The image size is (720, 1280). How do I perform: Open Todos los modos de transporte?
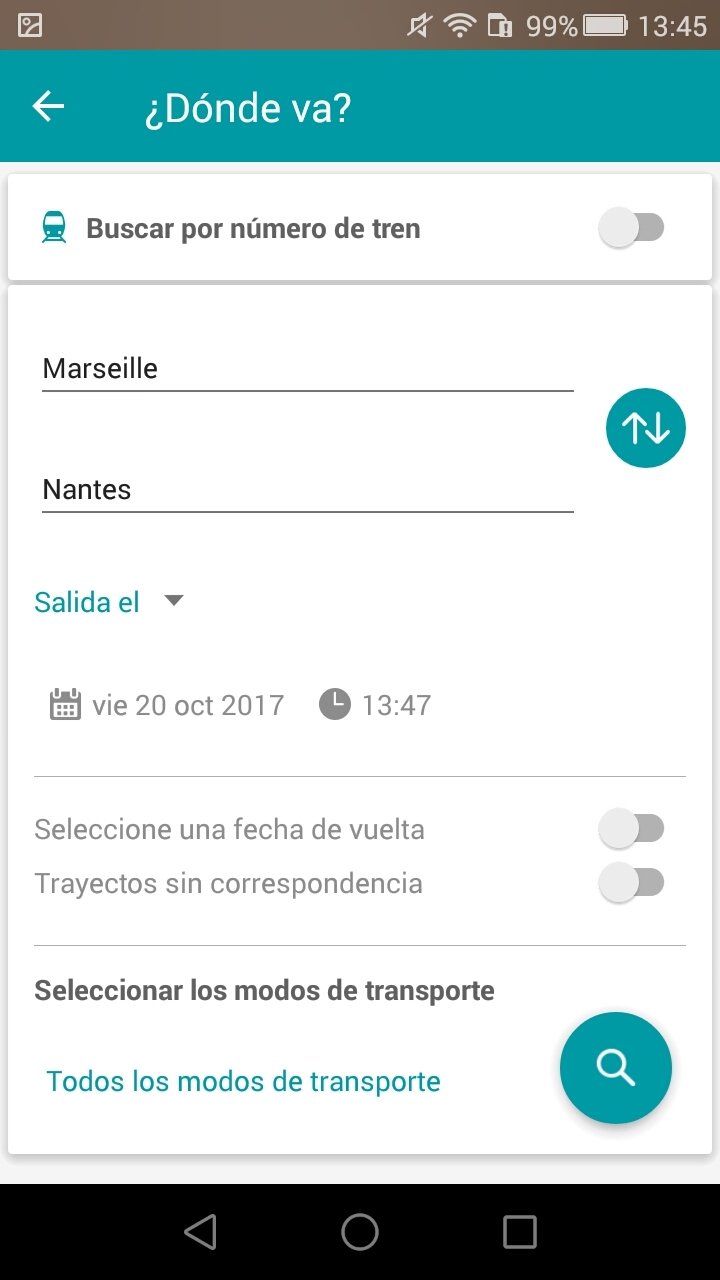tap(243, 1081)
